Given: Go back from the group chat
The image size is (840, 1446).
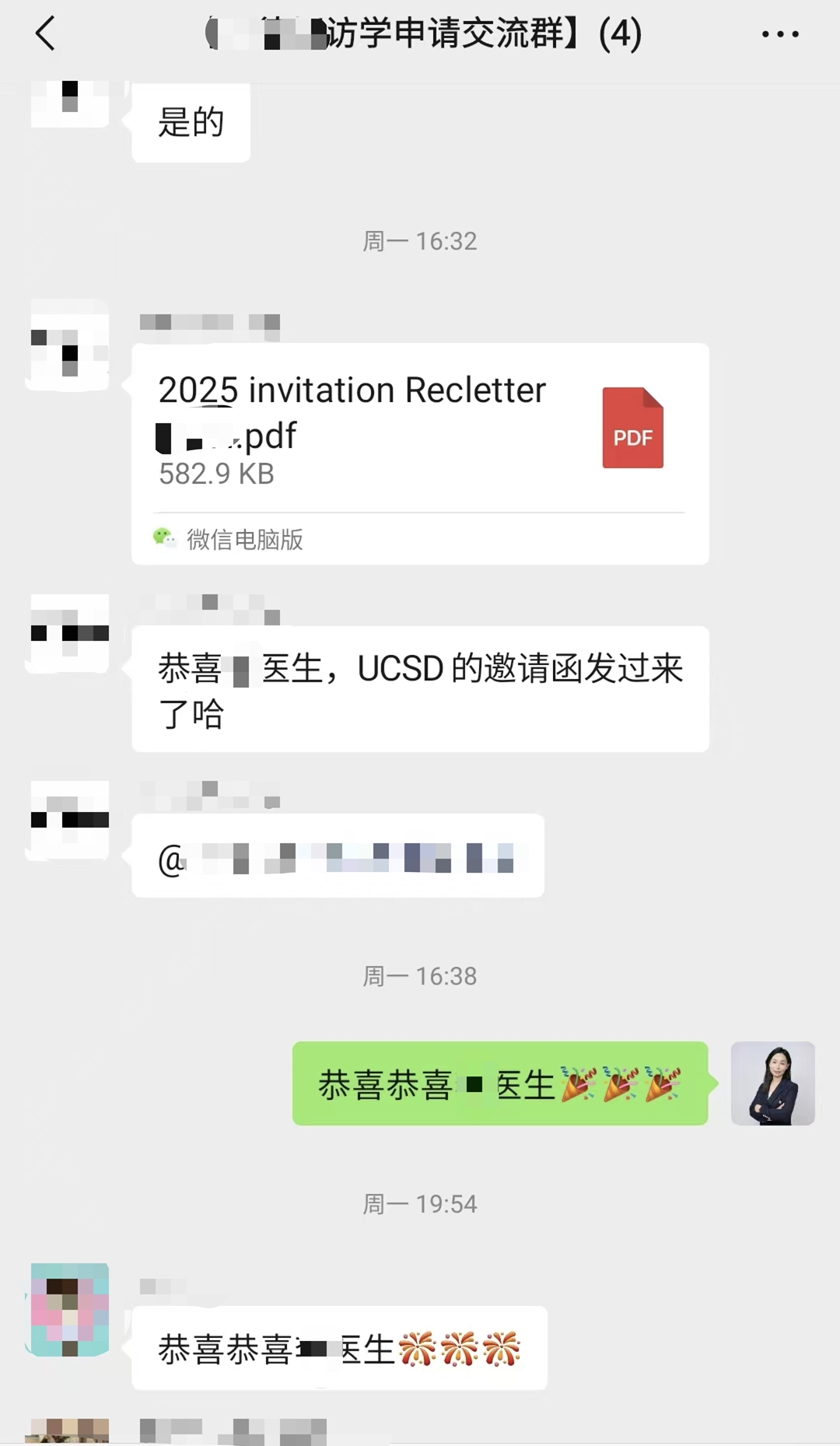Looking at the screenshot, I should click(45, 34).
